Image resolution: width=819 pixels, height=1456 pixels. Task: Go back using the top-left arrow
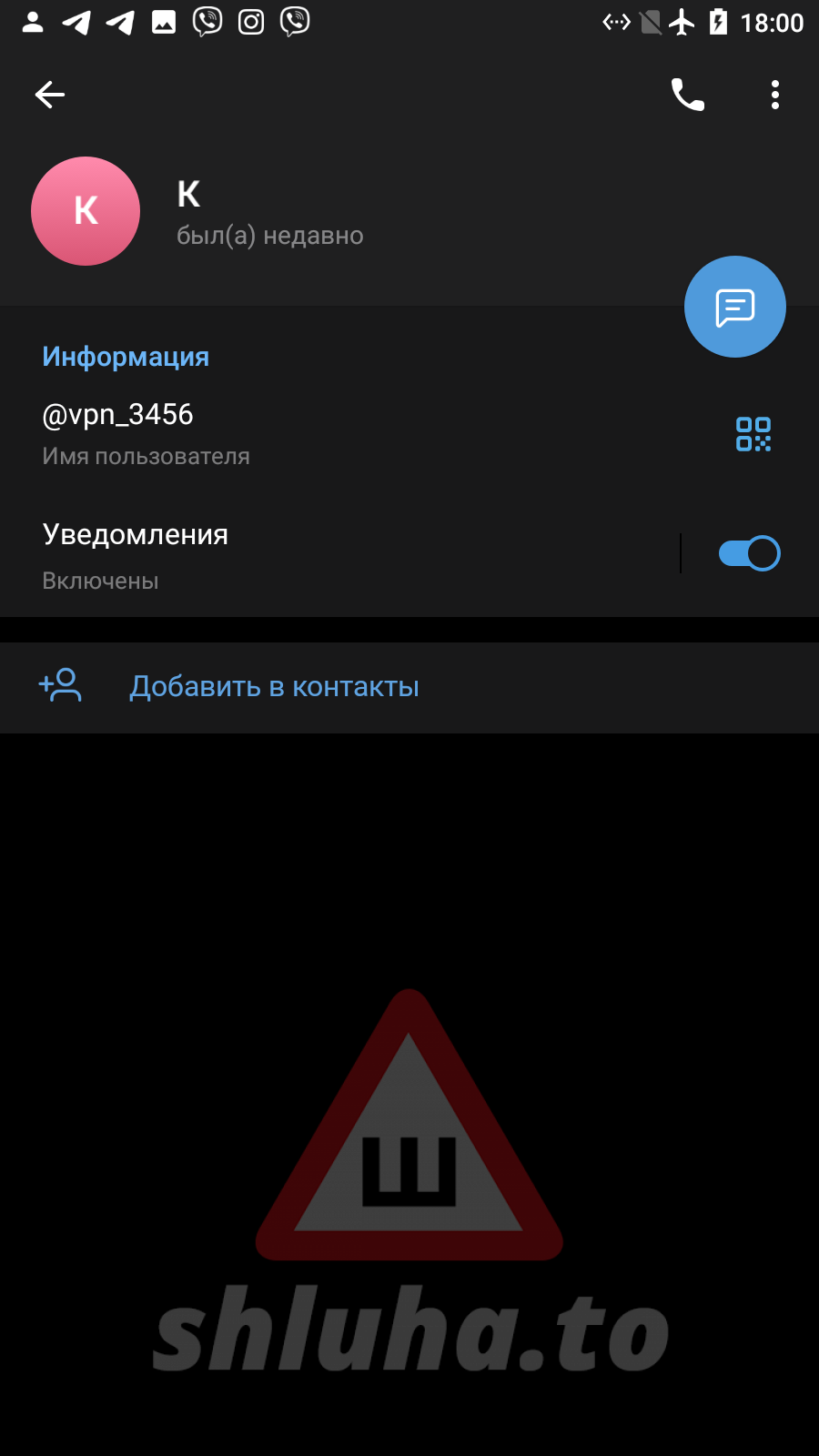click(50, 95)
